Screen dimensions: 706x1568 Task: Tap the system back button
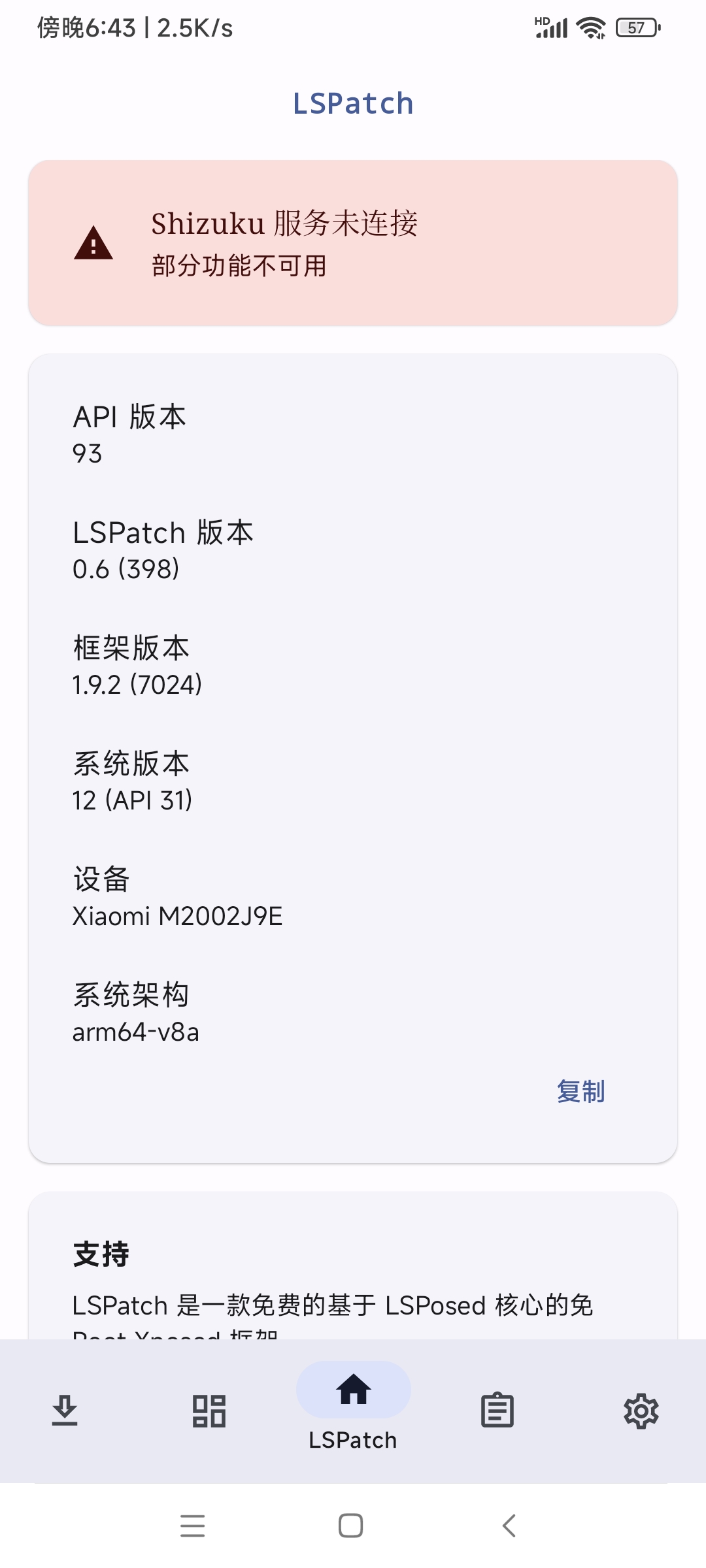(509, 1526)
